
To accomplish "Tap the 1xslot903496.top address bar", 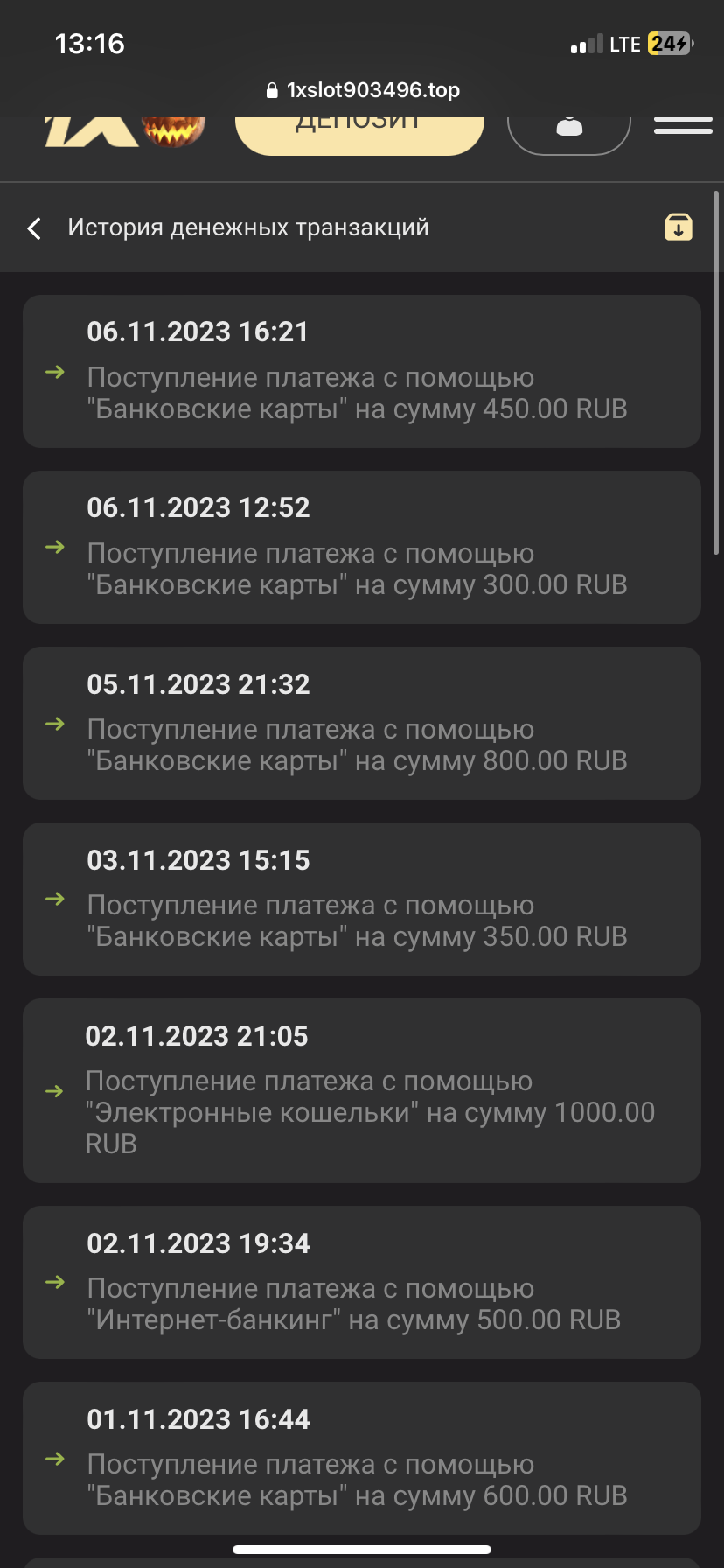I will pos(362,90).
